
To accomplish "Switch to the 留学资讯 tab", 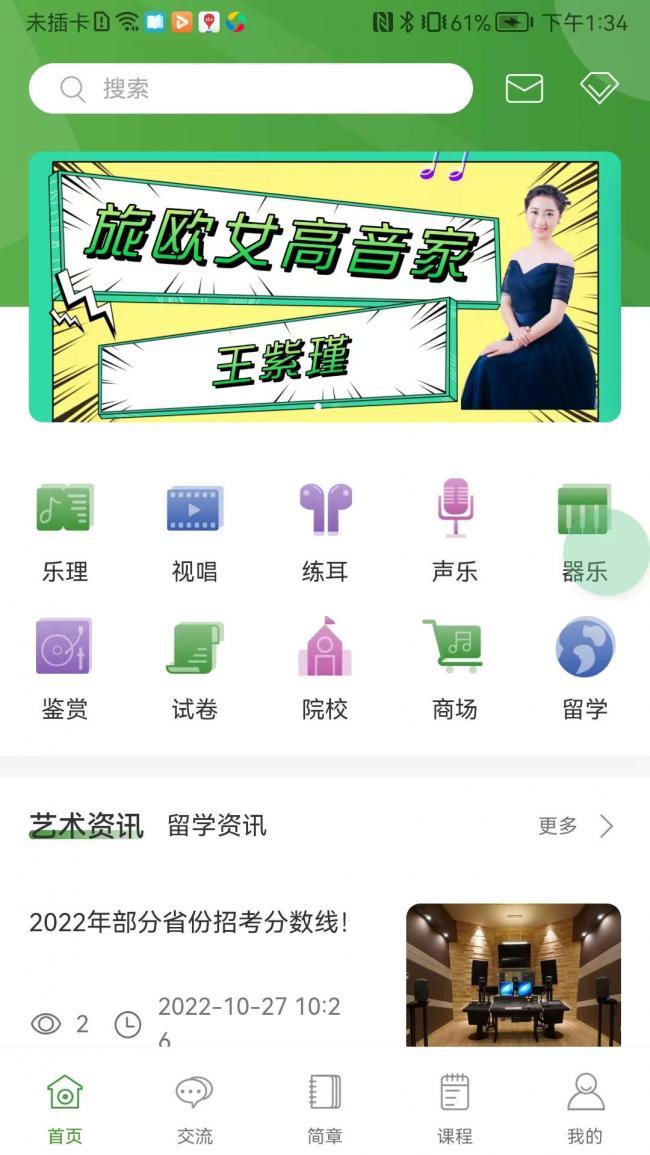I will [217, 826].
